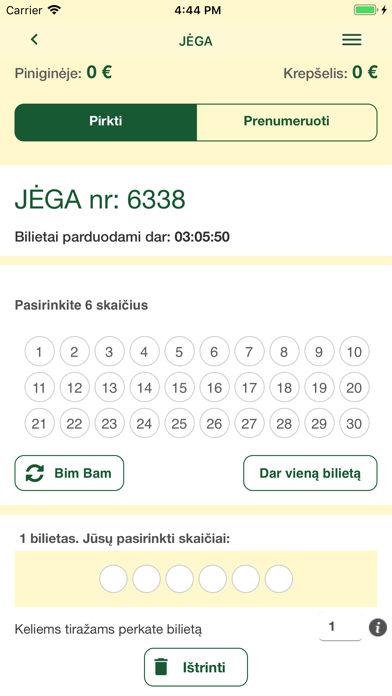Select the Pirkti tab

tap(106, 122)
